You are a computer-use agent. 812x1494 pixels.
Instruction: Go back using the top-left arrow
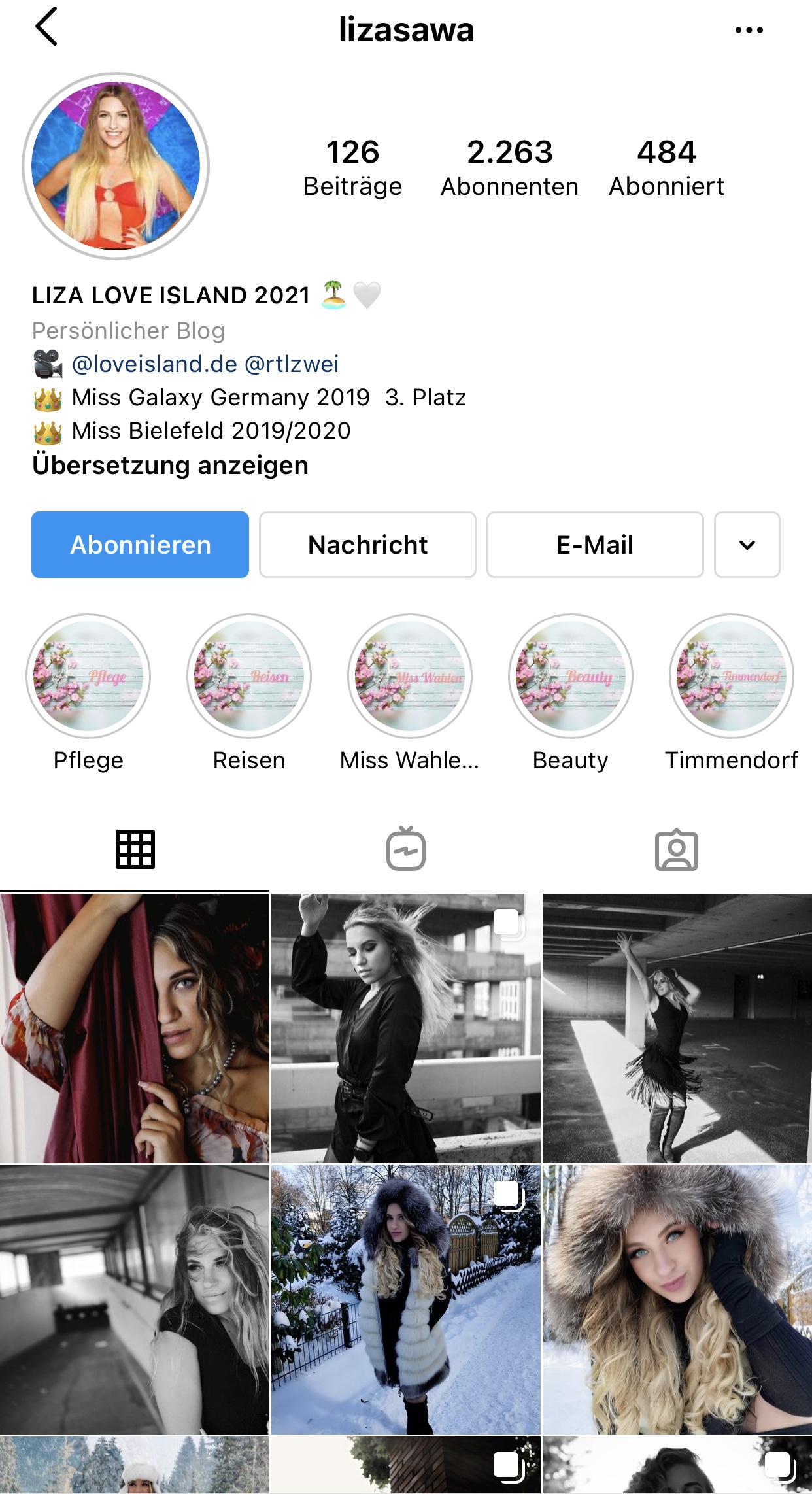(46, 27)
